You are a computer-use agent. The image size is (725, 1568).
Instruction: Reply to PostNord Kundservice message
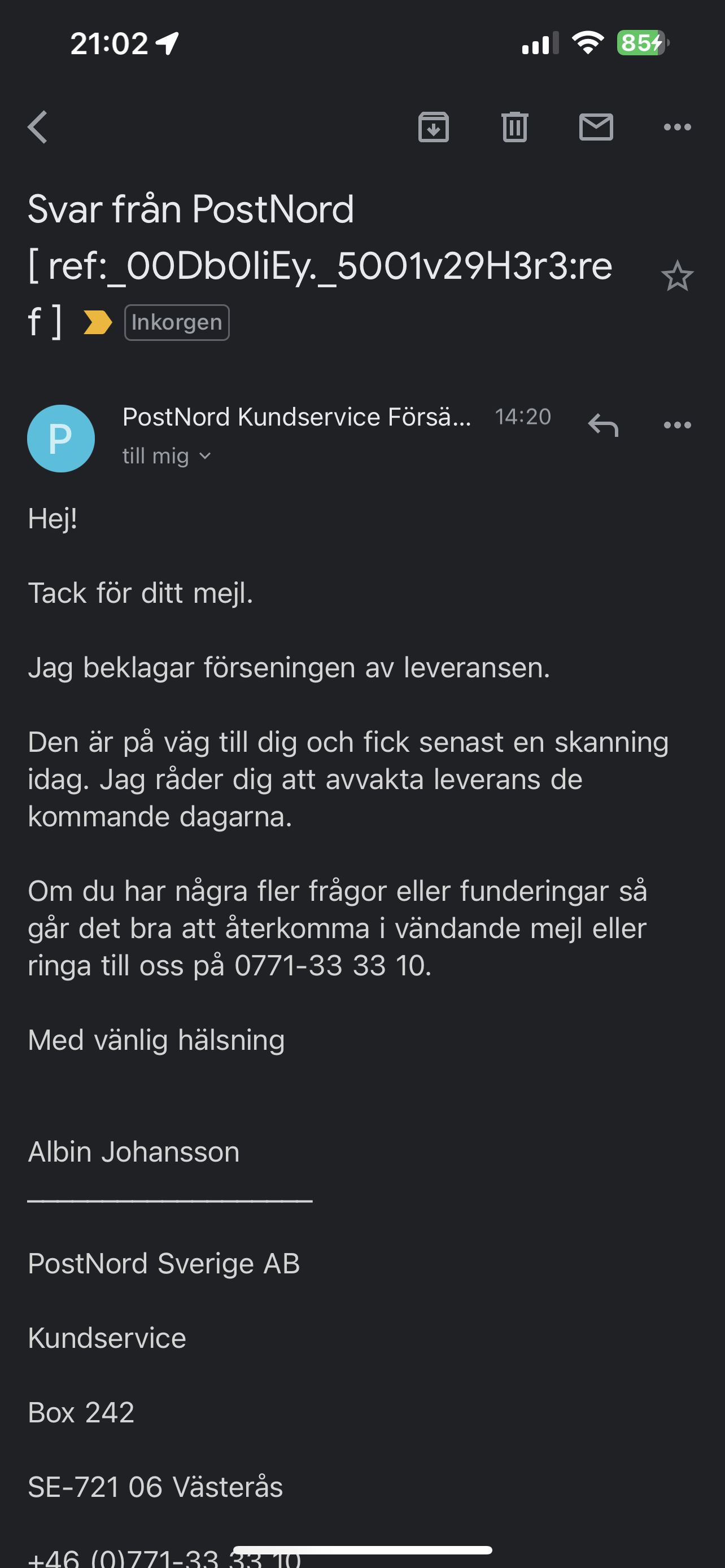[x=603, y=425]
